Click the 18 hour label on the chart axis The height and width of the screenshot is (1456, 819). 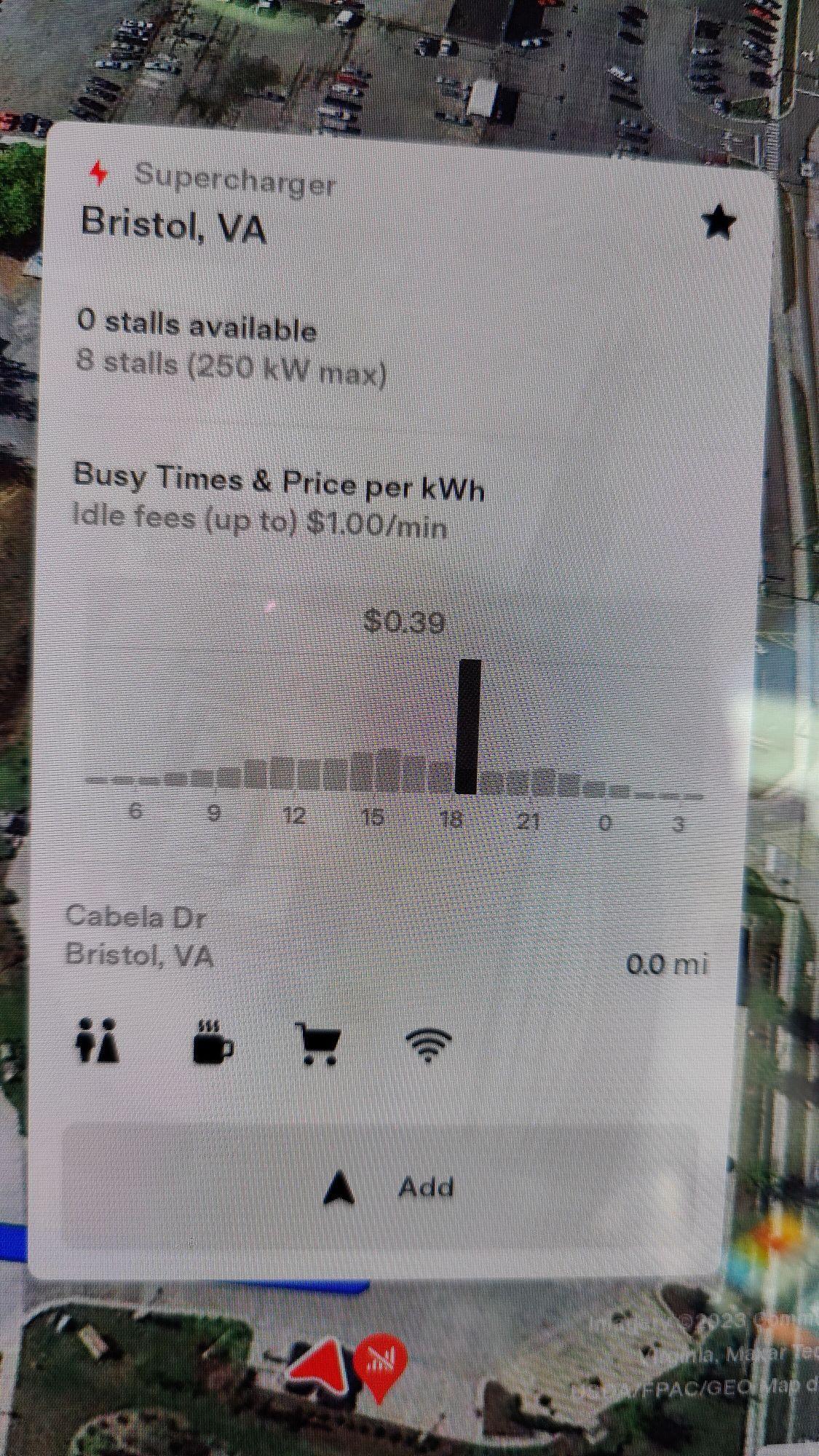coord(451,819)
